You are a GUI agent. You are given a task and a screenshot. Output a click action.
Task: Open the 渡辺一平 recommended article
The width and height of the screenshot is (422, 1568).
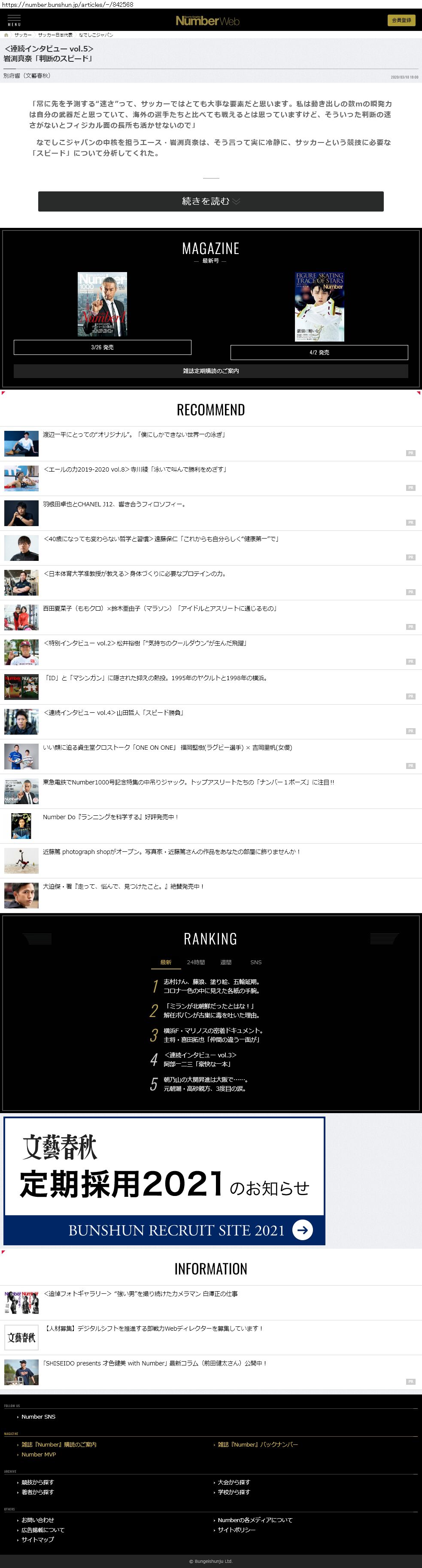[x=134, y=435]
